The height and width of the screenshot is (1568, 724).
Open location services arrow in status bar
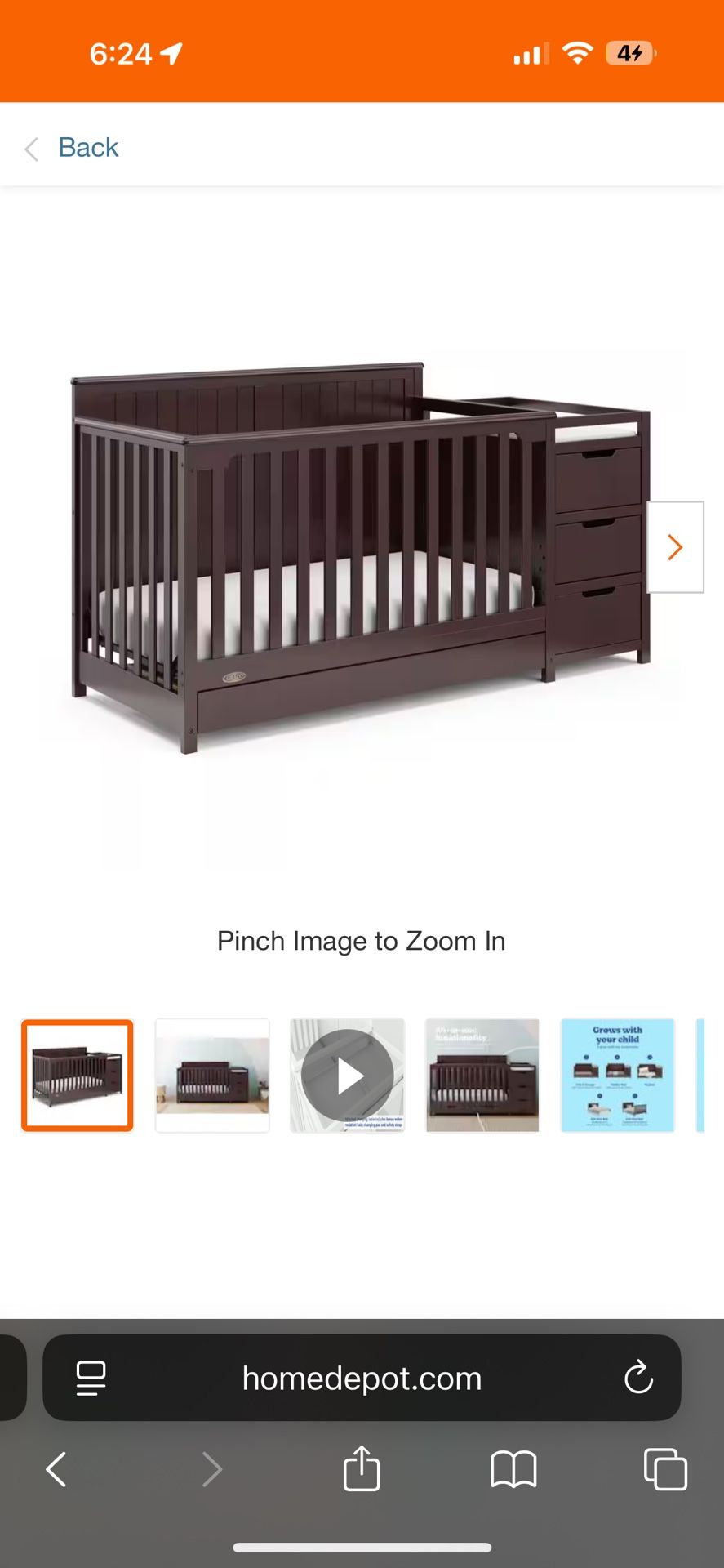pos(170,51)
